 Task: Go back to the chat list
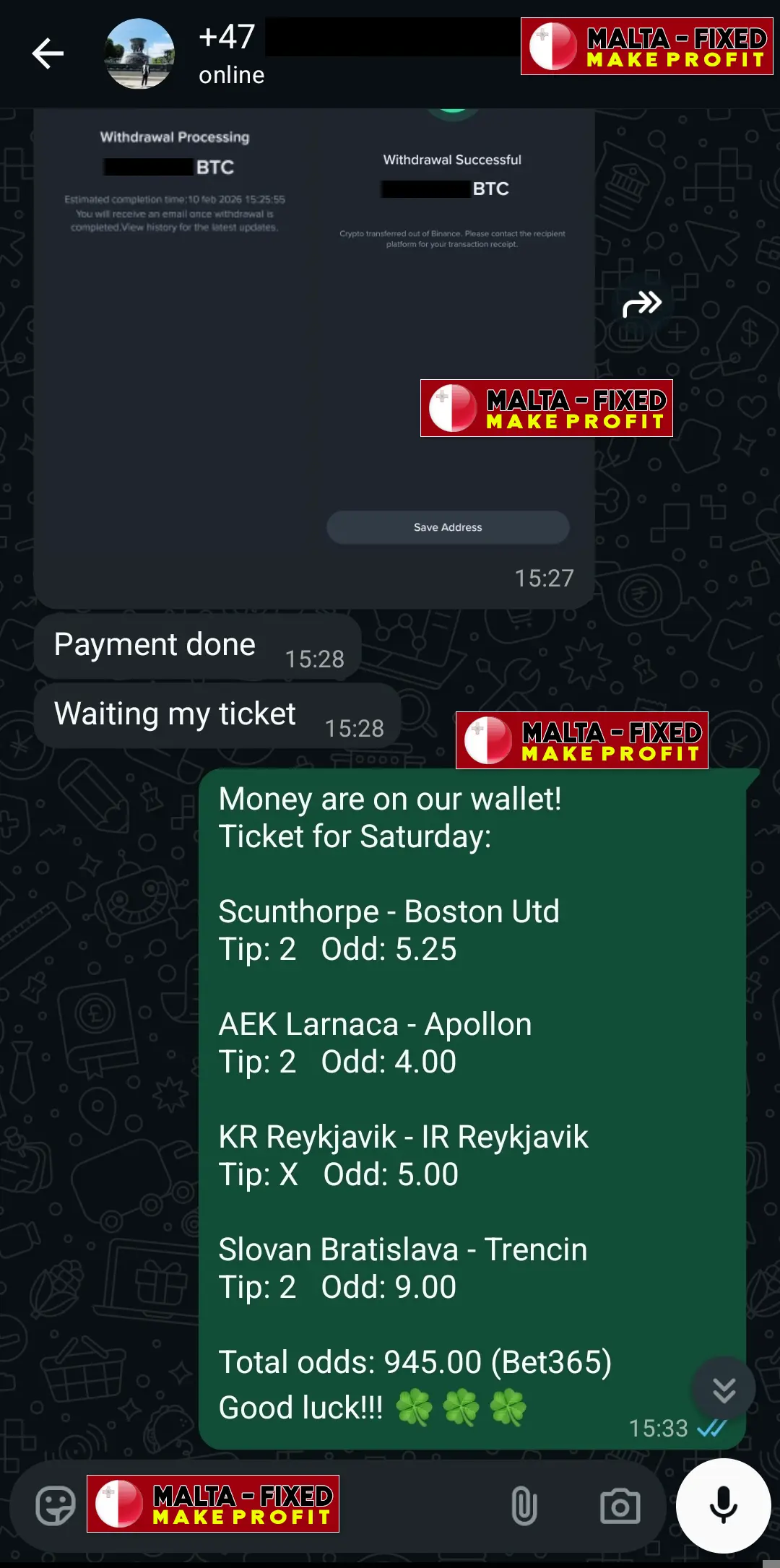click(48, 54)
